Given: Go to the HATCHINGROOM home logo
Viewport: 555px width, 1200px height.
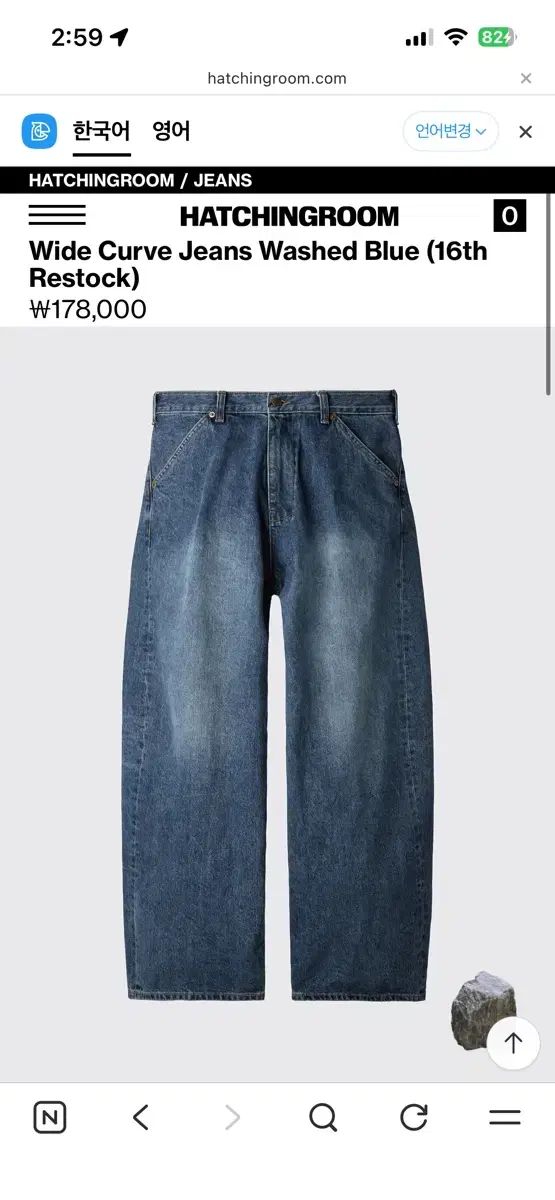Looking at the screenshot, I should point(289,216).
